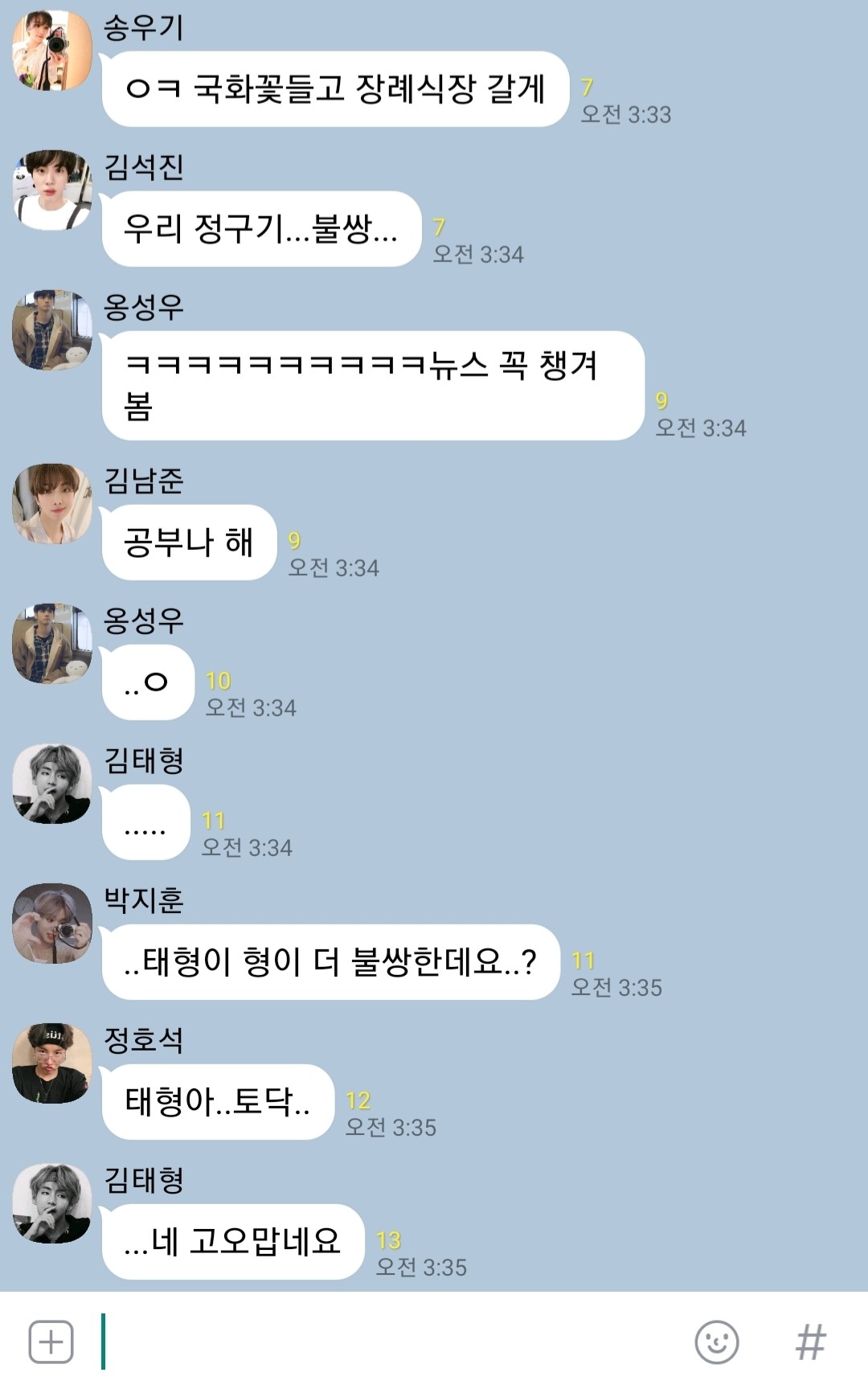Open the hashtag search button
The image size is (868, 1393).
[x=810, y=1342]
